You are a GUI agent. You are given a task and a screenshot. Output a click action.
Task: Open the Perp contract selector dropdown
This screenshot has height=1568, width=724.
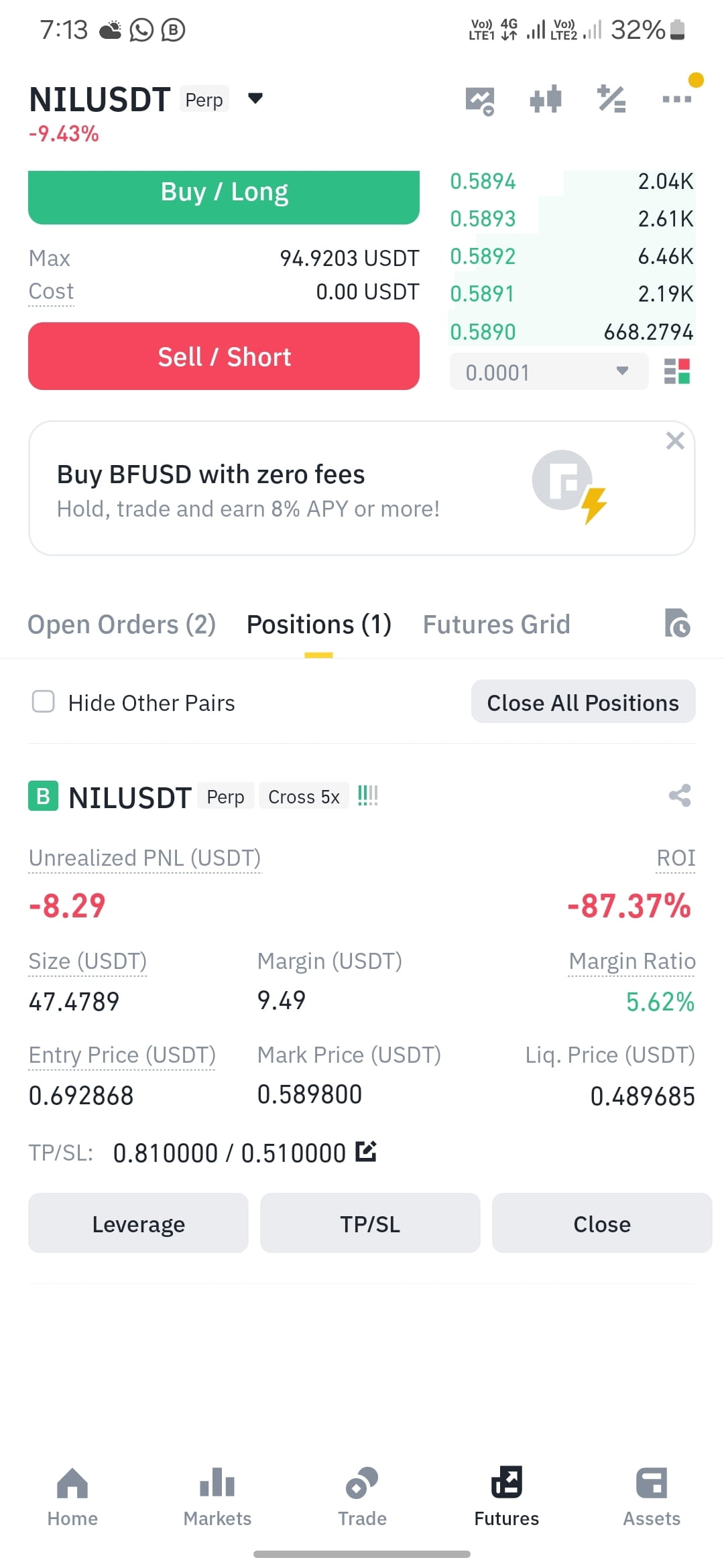(256, 99)
